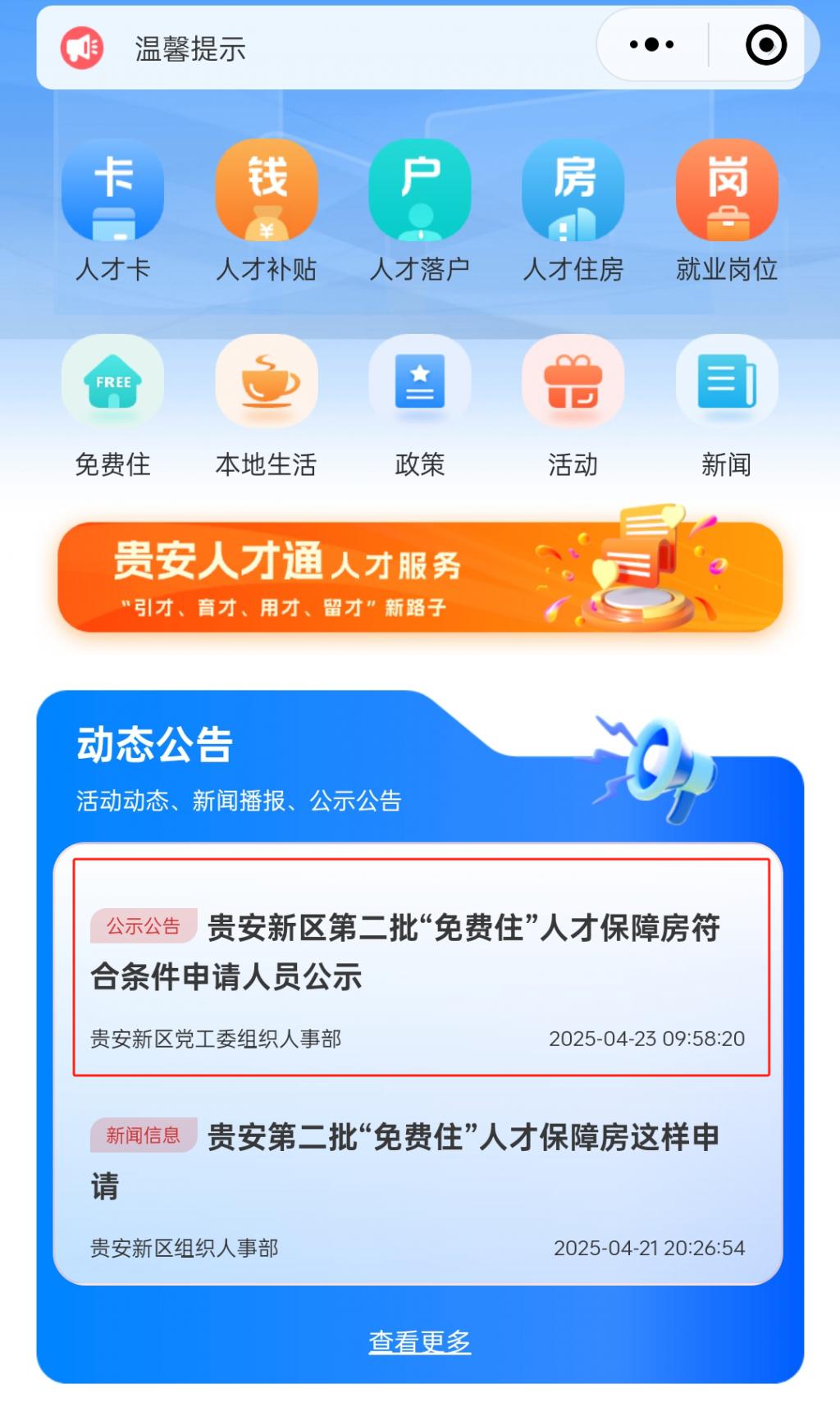Open 公示公告 about 符合条件申请人员公示
This screenshot has height=1407, width=840.
click(x=420, y=966)
